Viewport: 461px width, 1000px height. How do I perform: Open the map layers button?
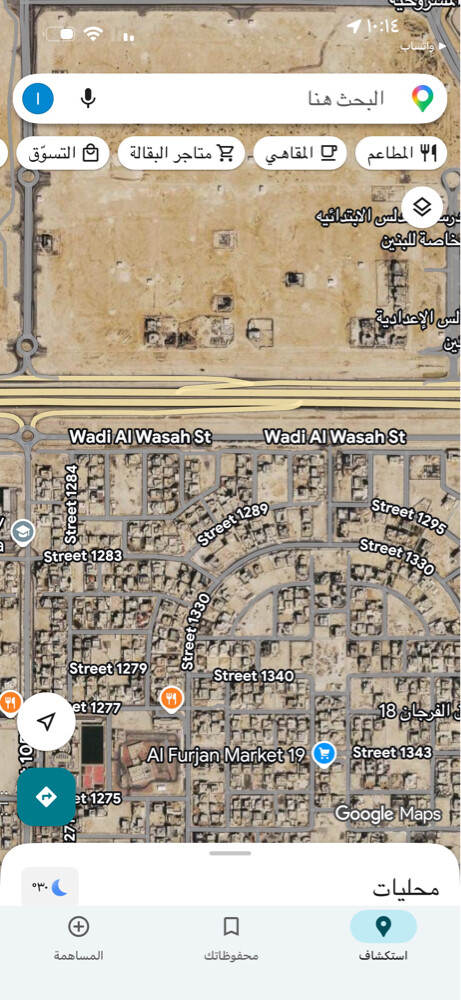tap(422, 207)
